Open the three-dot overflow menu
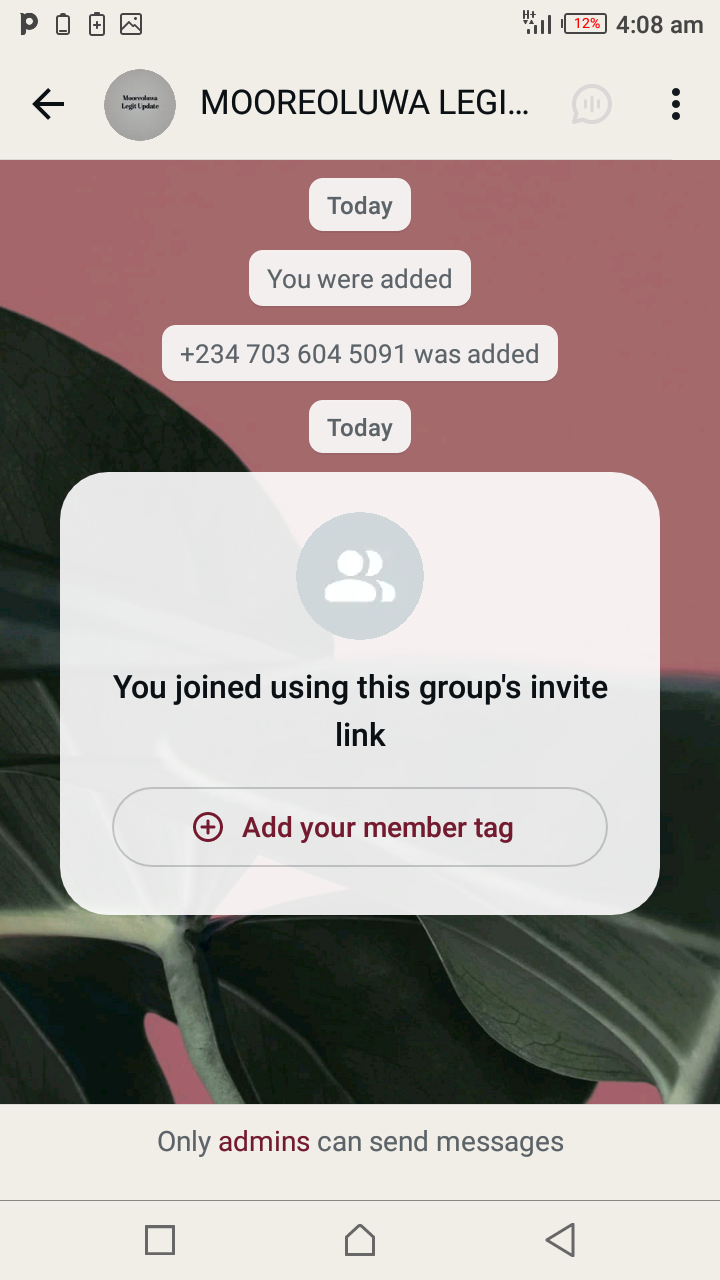Viewport: 720px width, 1280px height. tap(676, 104)
